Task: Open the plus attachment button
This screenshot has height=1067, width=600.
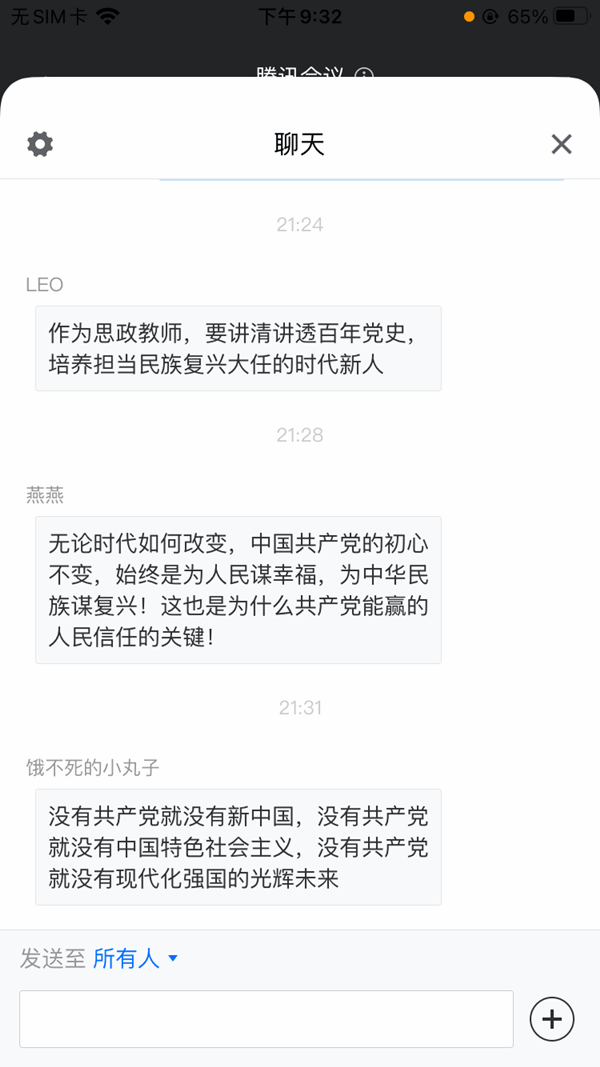Action: tap(552, 1019)
